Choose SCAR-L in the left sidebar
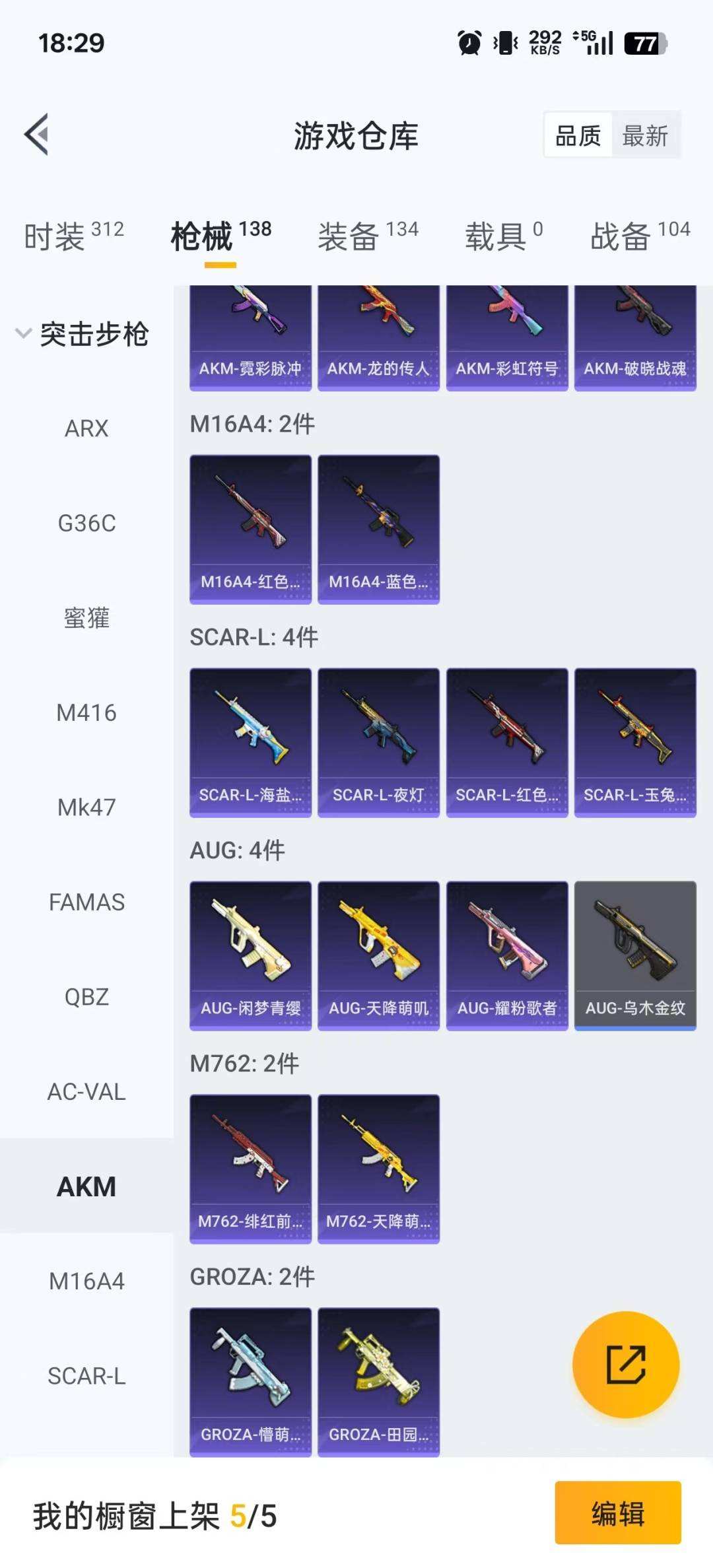Screen dimensions: 713x1568 click(x=86, y=1377)
